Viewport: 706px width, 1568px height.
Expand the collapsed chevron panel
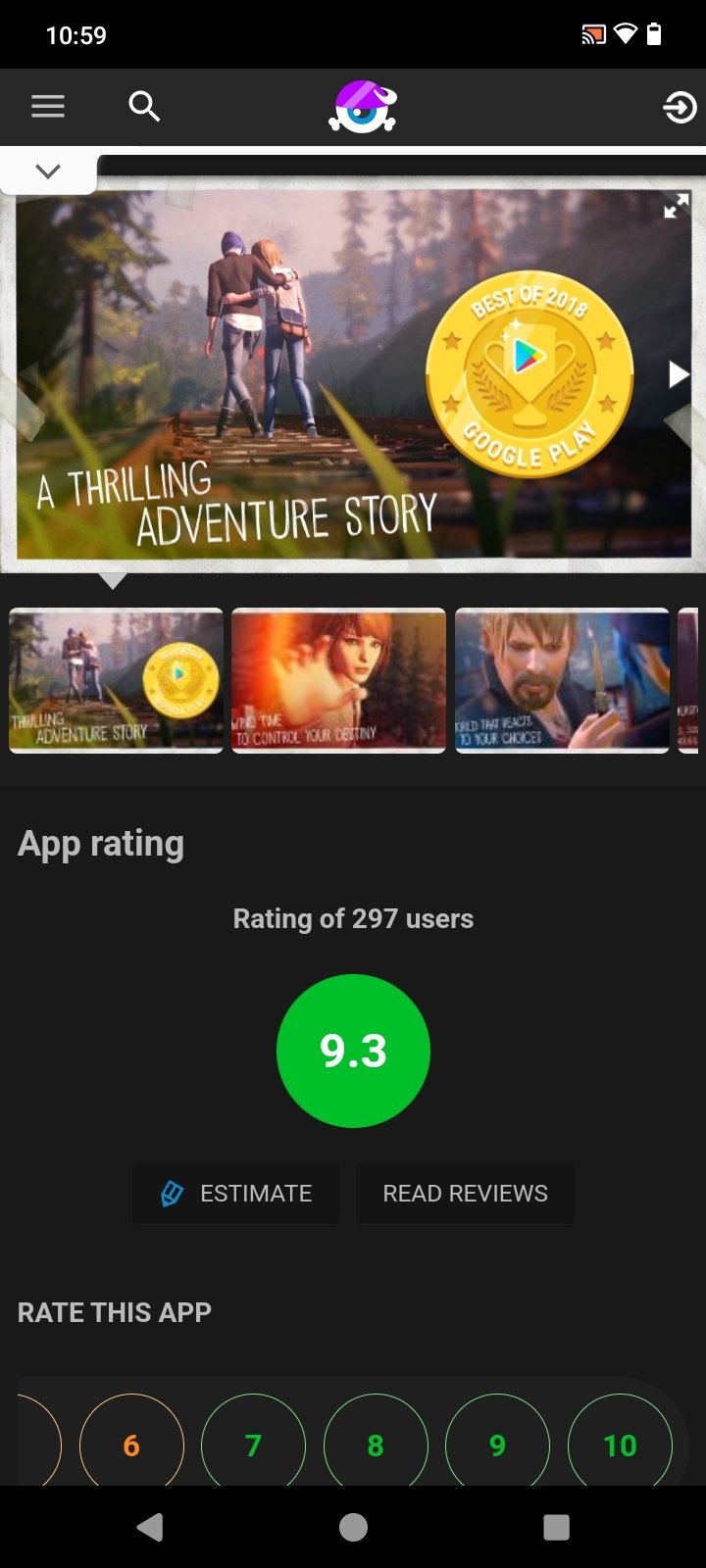48,171
